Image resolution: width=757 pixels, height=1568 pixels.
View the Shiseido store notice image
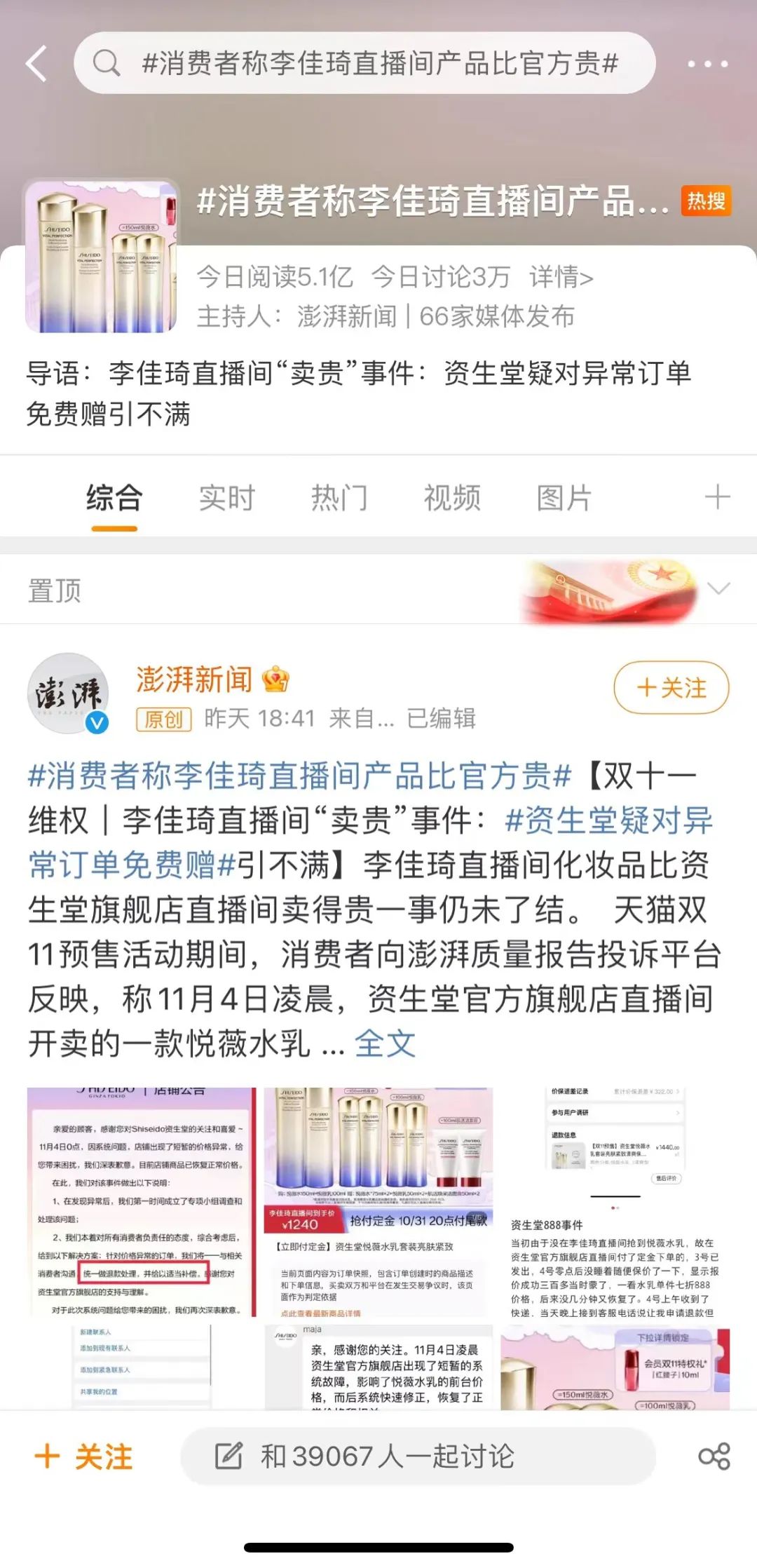(142, 1201)
